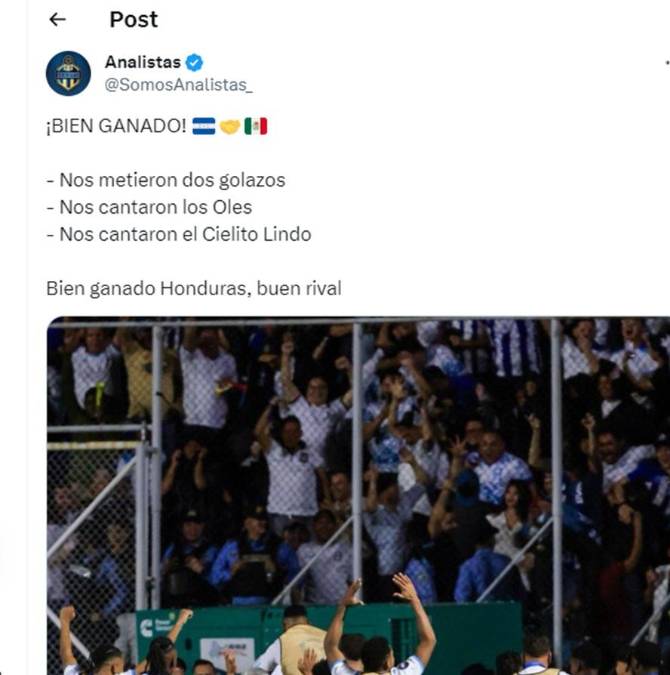Open the Analistas profile avatar
This screenshot has width=670, height=675.
[x=68, y=74]
